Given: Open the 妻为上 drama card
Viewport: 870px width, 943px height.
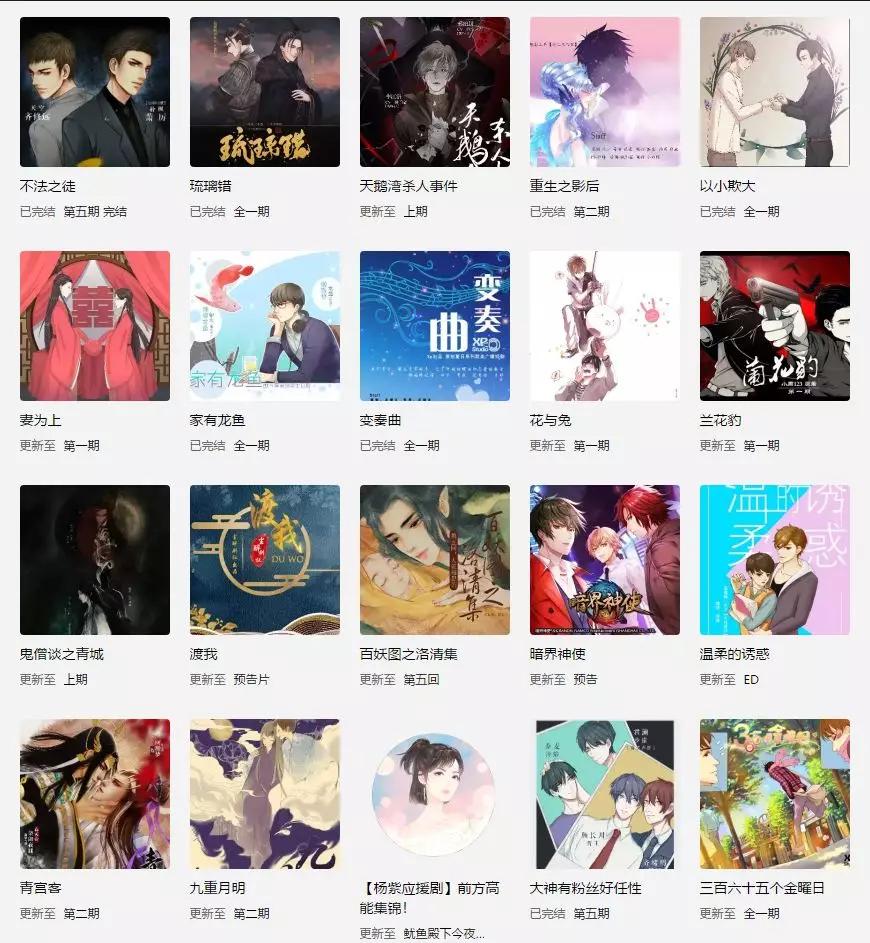Looking at the screenshot, I should (x=95, y=326).
